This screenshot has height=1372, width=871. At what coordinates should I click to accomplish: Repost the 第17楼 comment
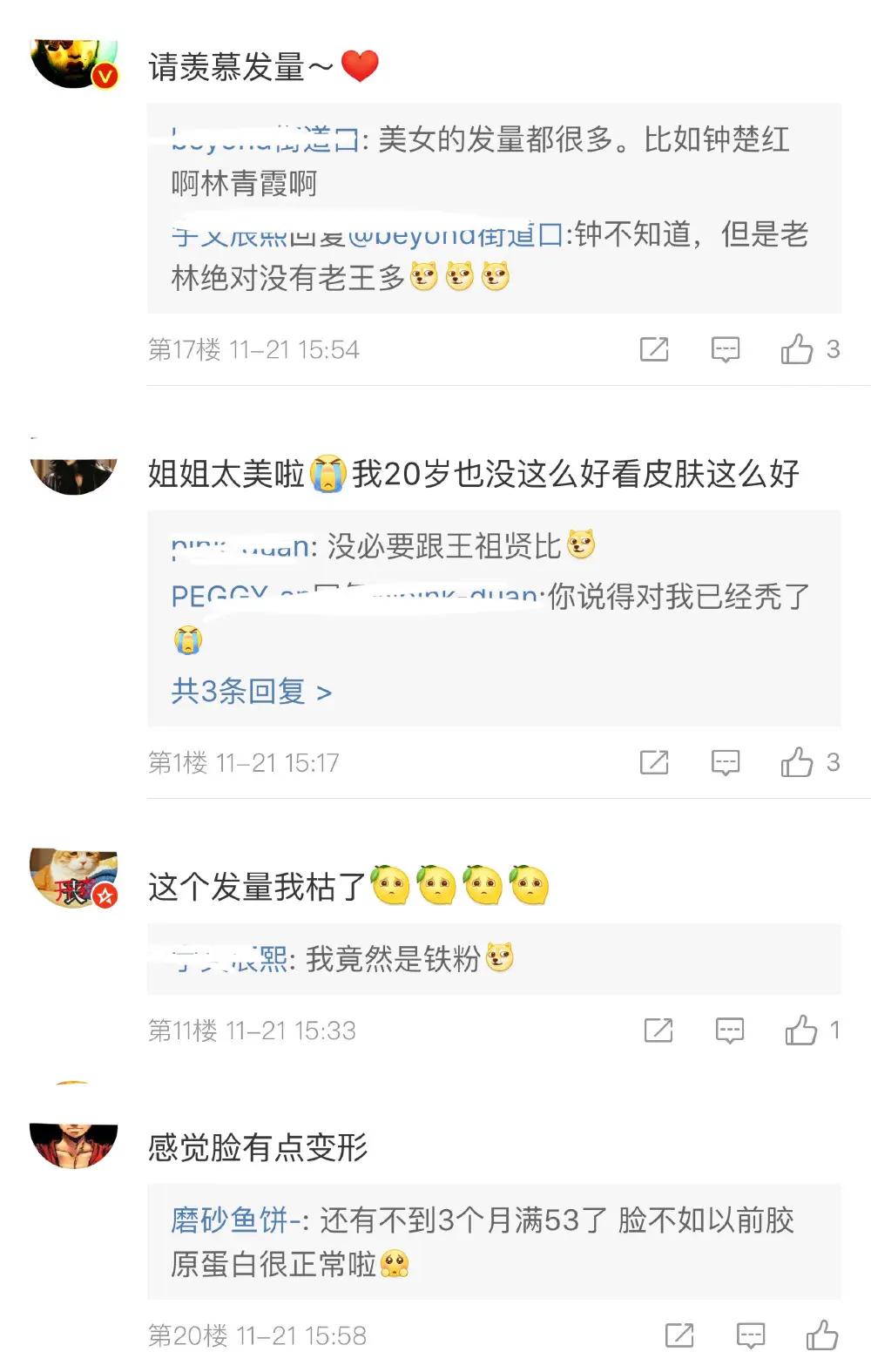click(654, 349)
